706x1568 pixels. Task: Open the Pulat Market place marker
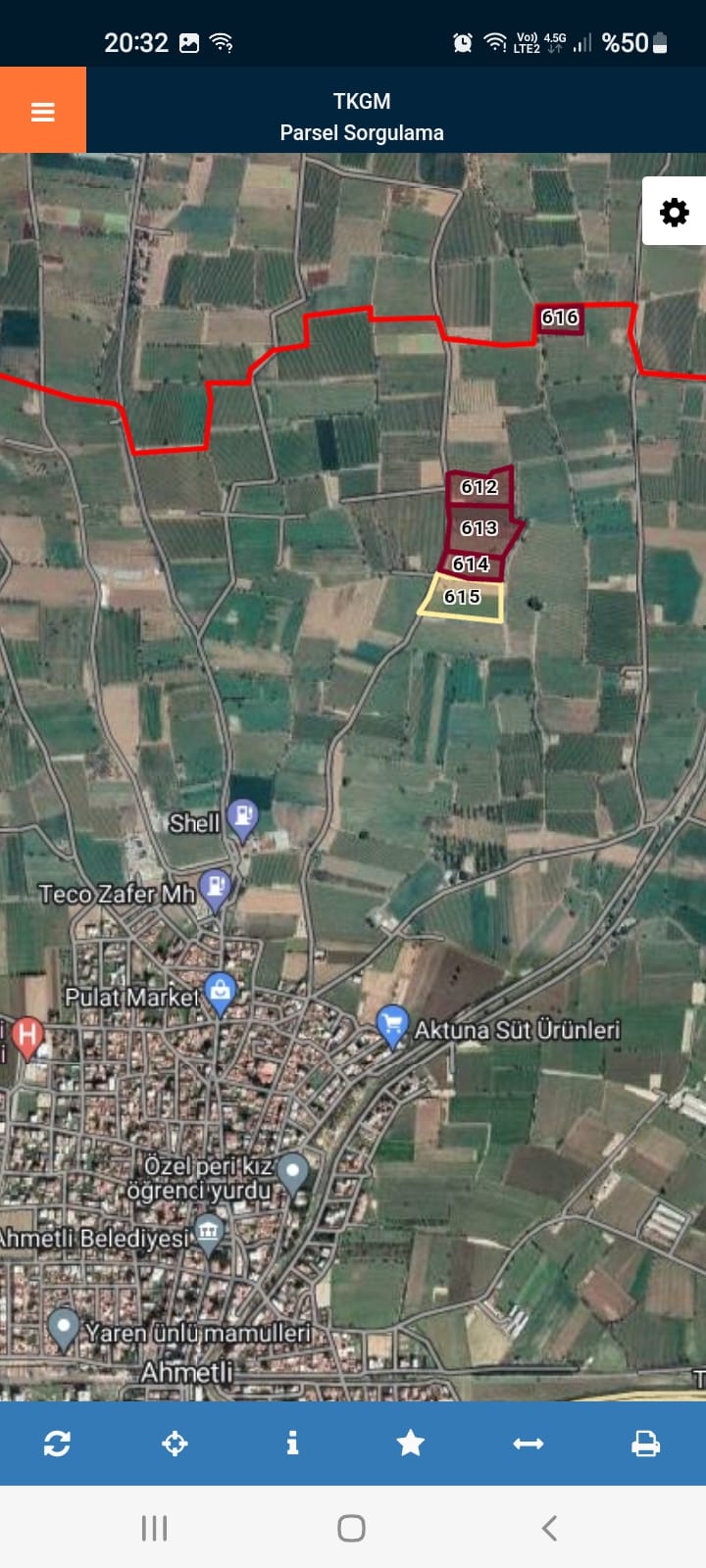[220, 992]
